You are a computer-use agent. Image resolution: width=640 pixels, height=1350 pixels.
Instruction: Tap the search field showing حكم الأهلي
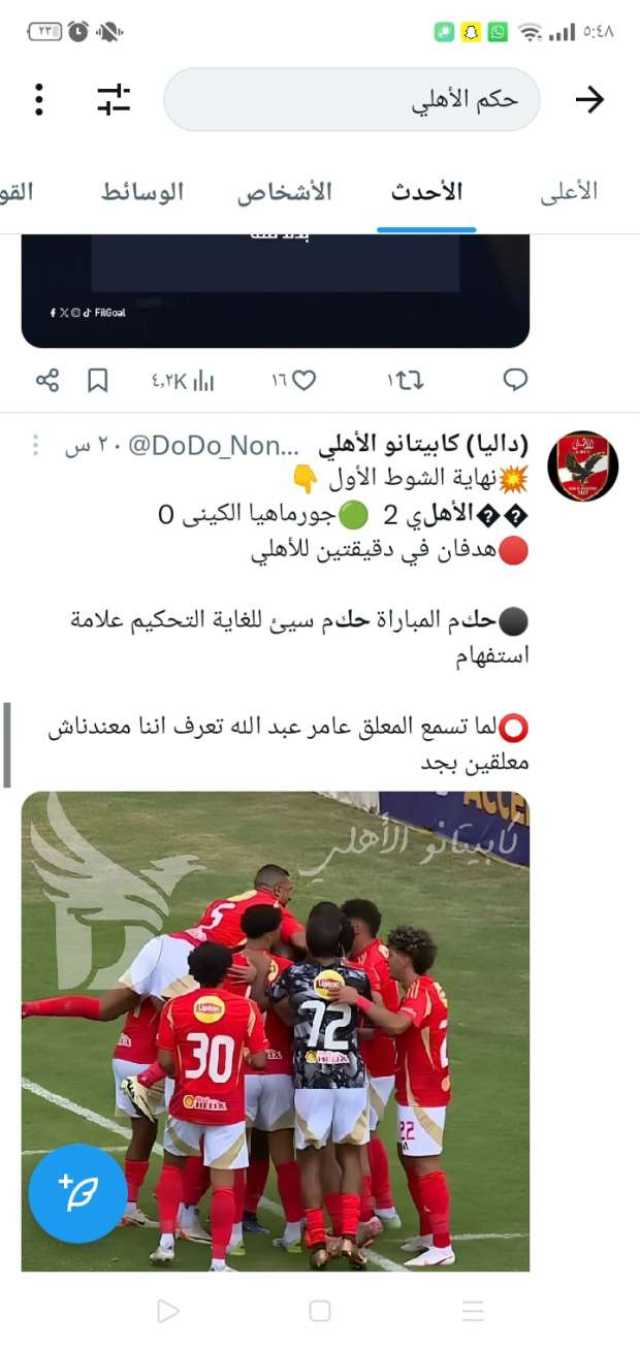pyautogui.click(x=352, y=99)
